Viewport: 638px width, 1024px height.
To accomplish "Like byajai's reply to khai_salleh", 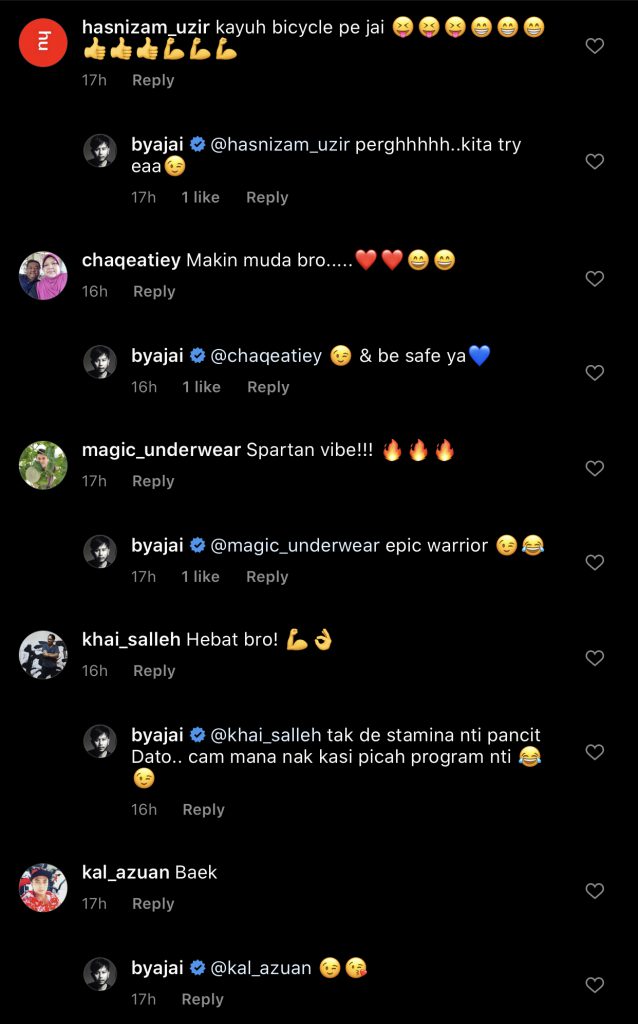I will (595, 752).
